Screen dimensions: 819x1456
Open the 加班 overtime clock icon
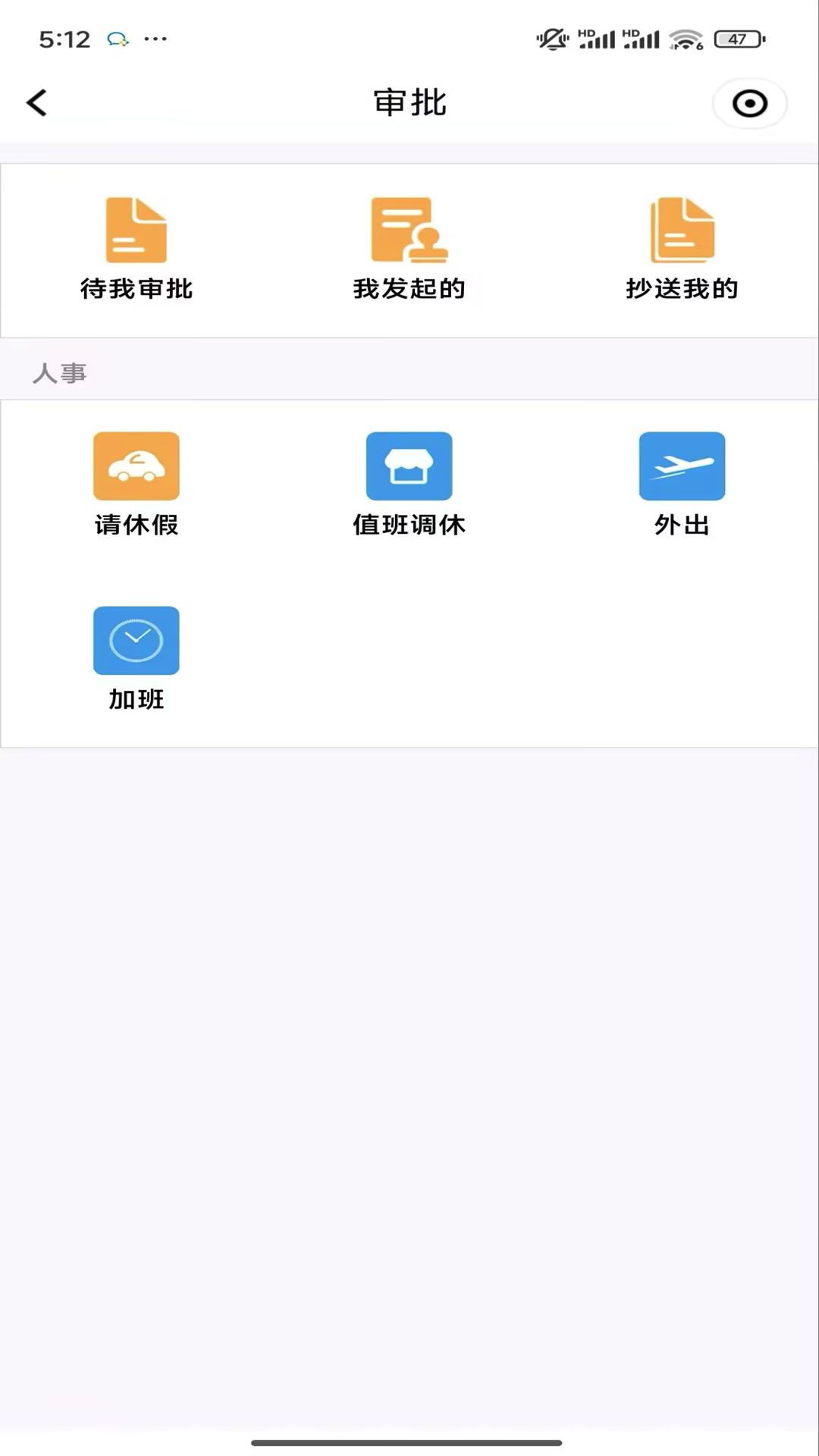136,641
